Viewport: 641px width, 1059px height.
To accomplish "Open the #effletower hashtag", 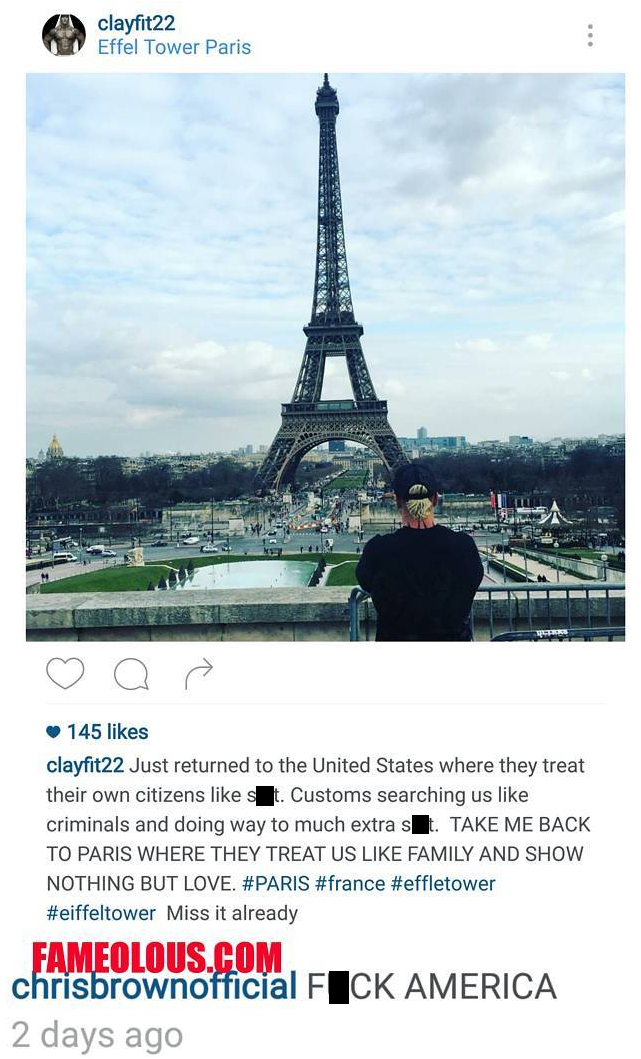I will pos(443,883).
